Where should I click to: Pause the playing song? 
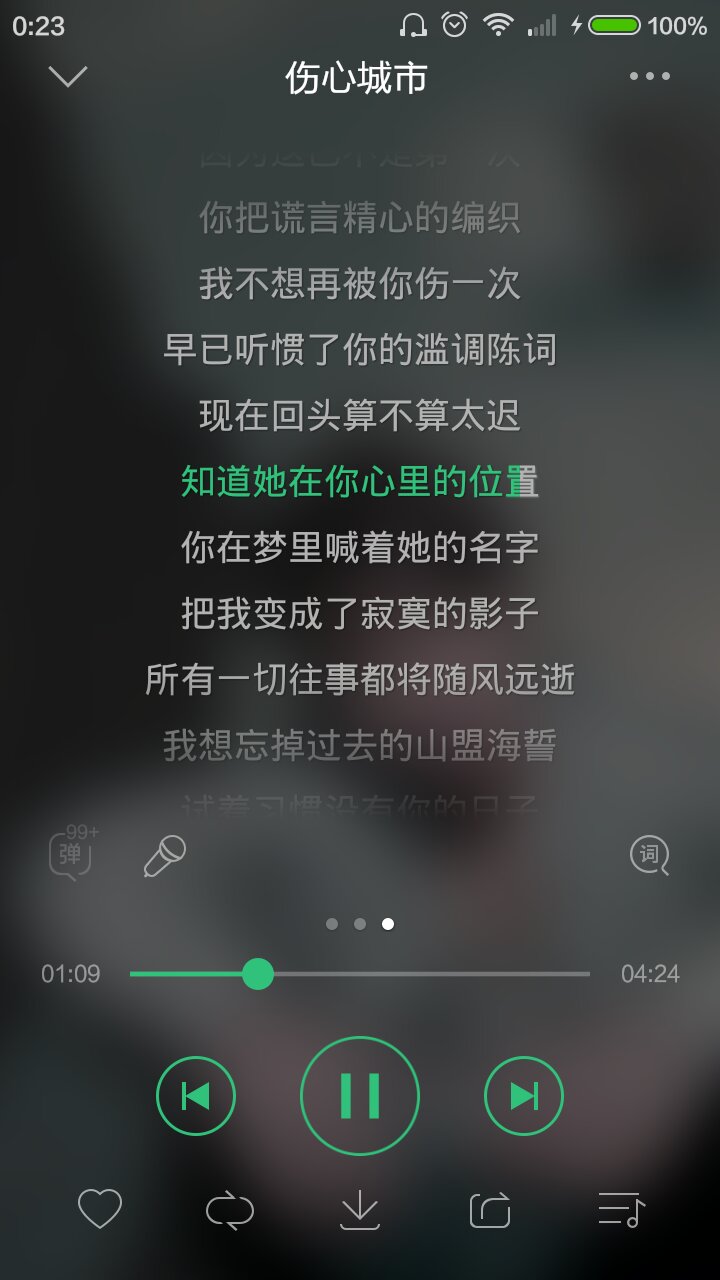click(x=360, y=1096)
